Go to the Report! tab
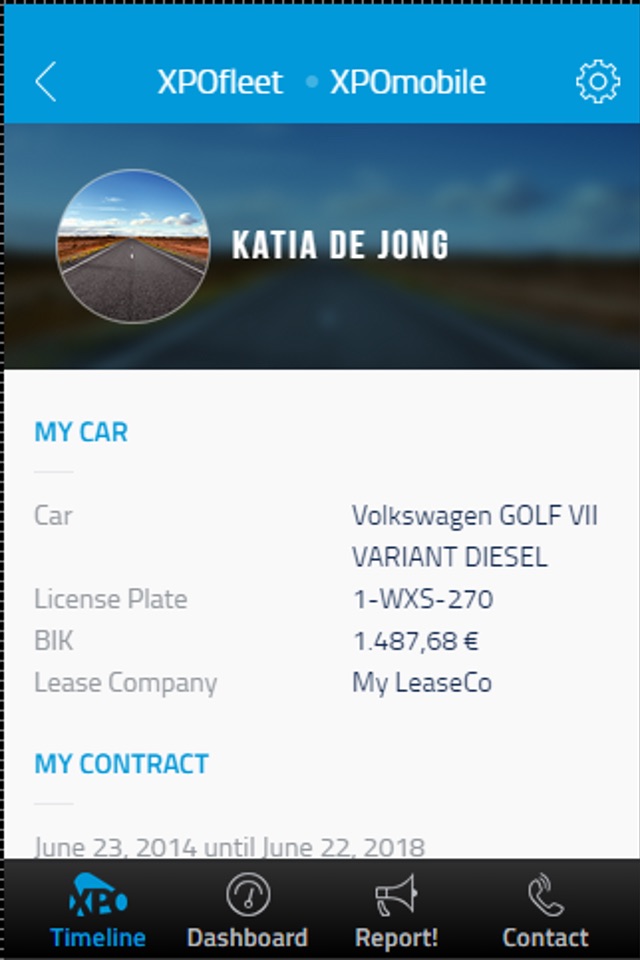640x960 pixels. (x=396, y=911)
